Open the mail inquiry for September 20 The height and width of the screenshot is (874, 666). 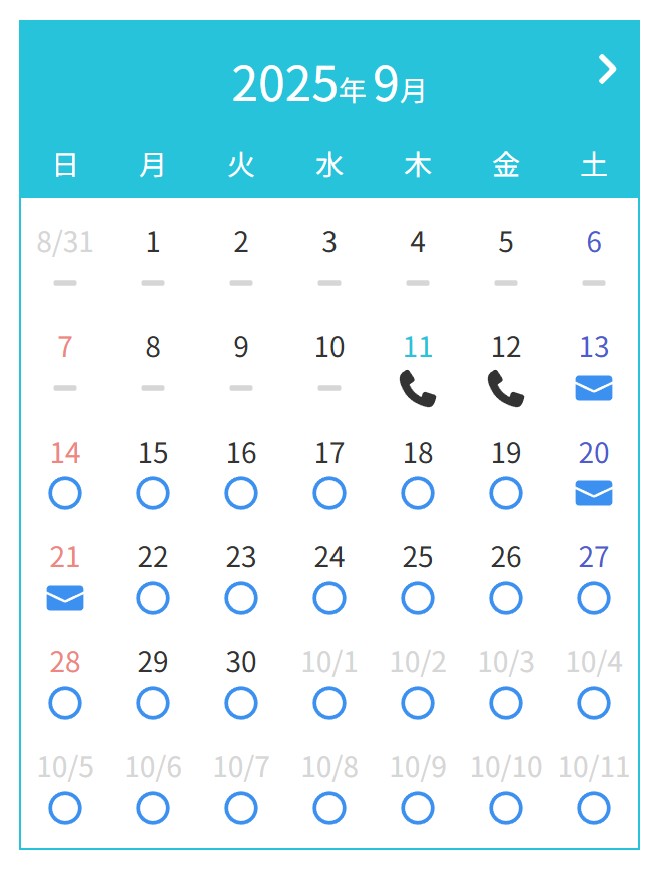point(594,493)
